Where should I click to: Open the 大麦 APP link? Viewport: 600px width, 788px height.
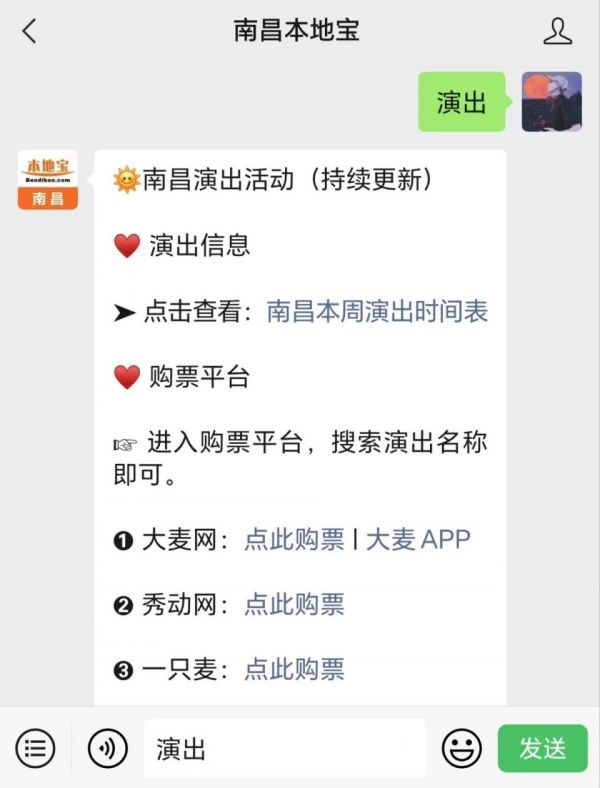(418, 540)
